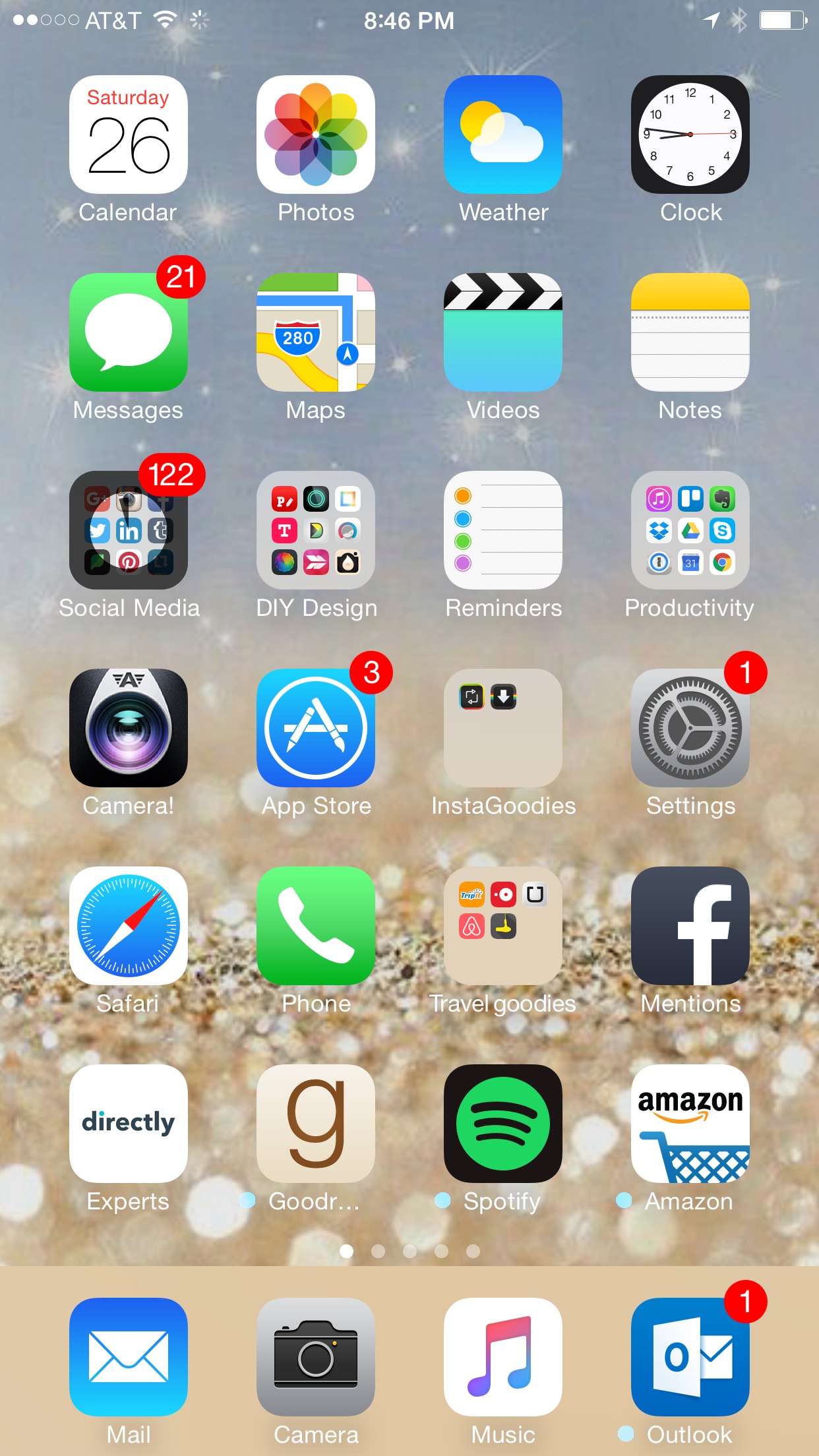The width and height of the screenshot is (819, 1456).
Task: Launch the Photos app
Action: pyautogui.click(x=316, y=135)
